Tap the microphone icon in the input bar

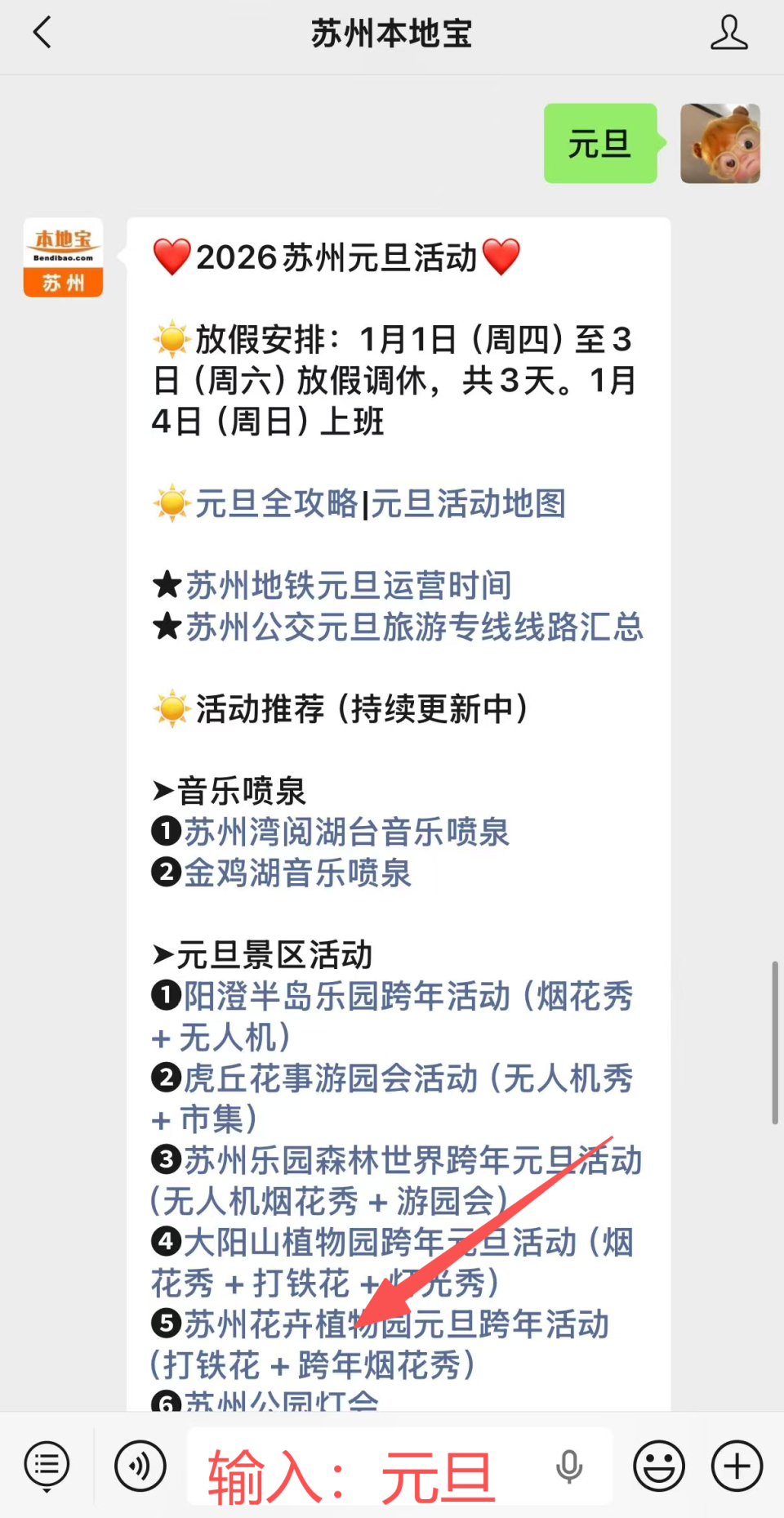[x=569, y=1465]
